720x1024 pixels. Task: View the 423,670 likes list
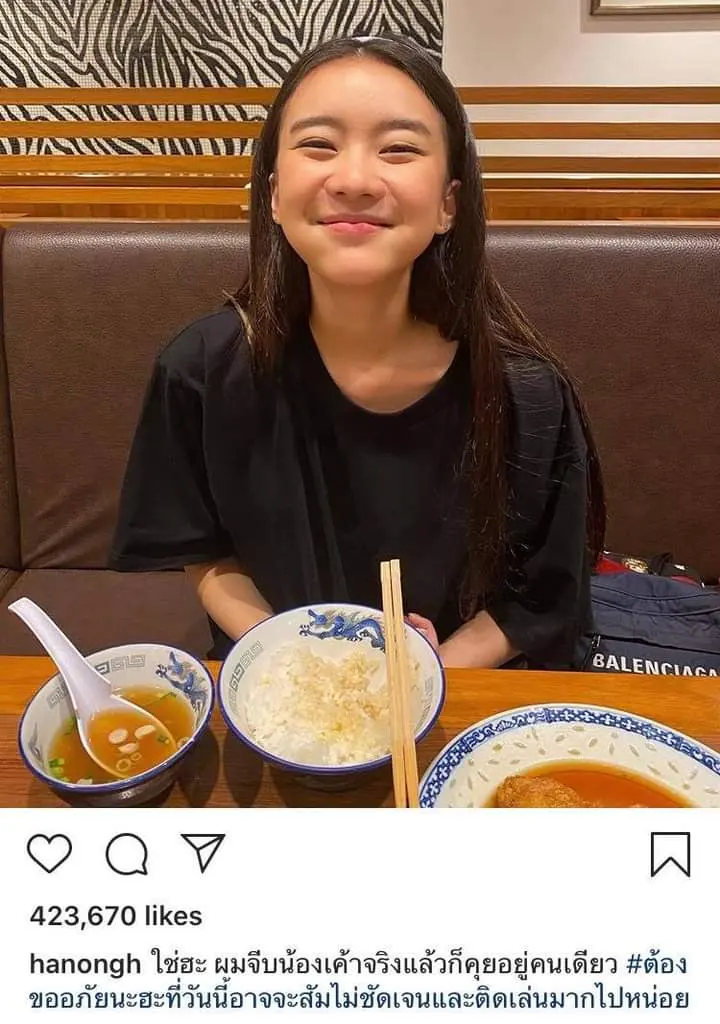tap(115, 915)
